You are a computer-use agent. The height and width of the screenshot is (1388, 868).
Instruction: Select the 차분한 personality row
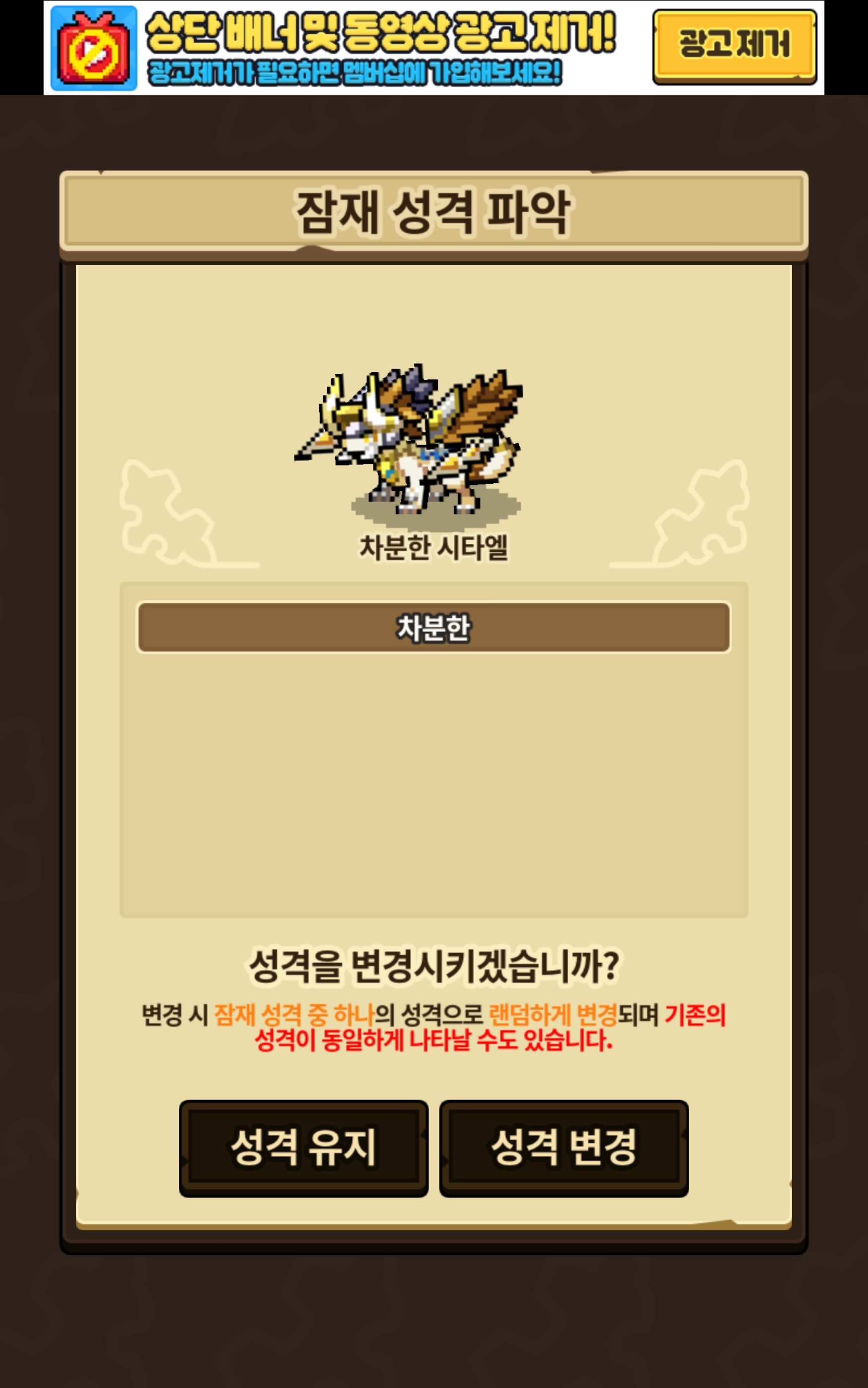[434, 627]
